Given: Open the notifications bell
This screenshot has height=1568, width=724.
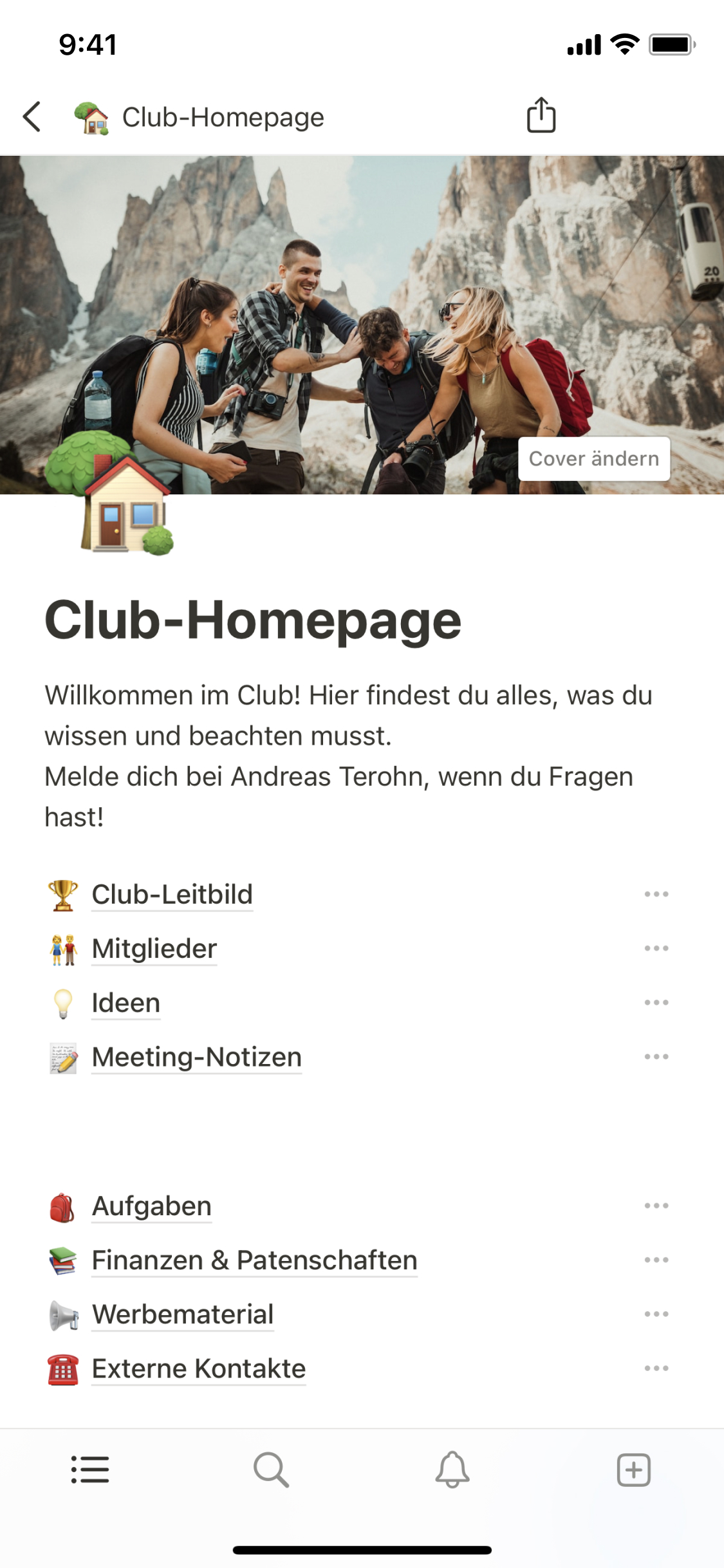Looking at the screenshot, I should pos(452,1470).
